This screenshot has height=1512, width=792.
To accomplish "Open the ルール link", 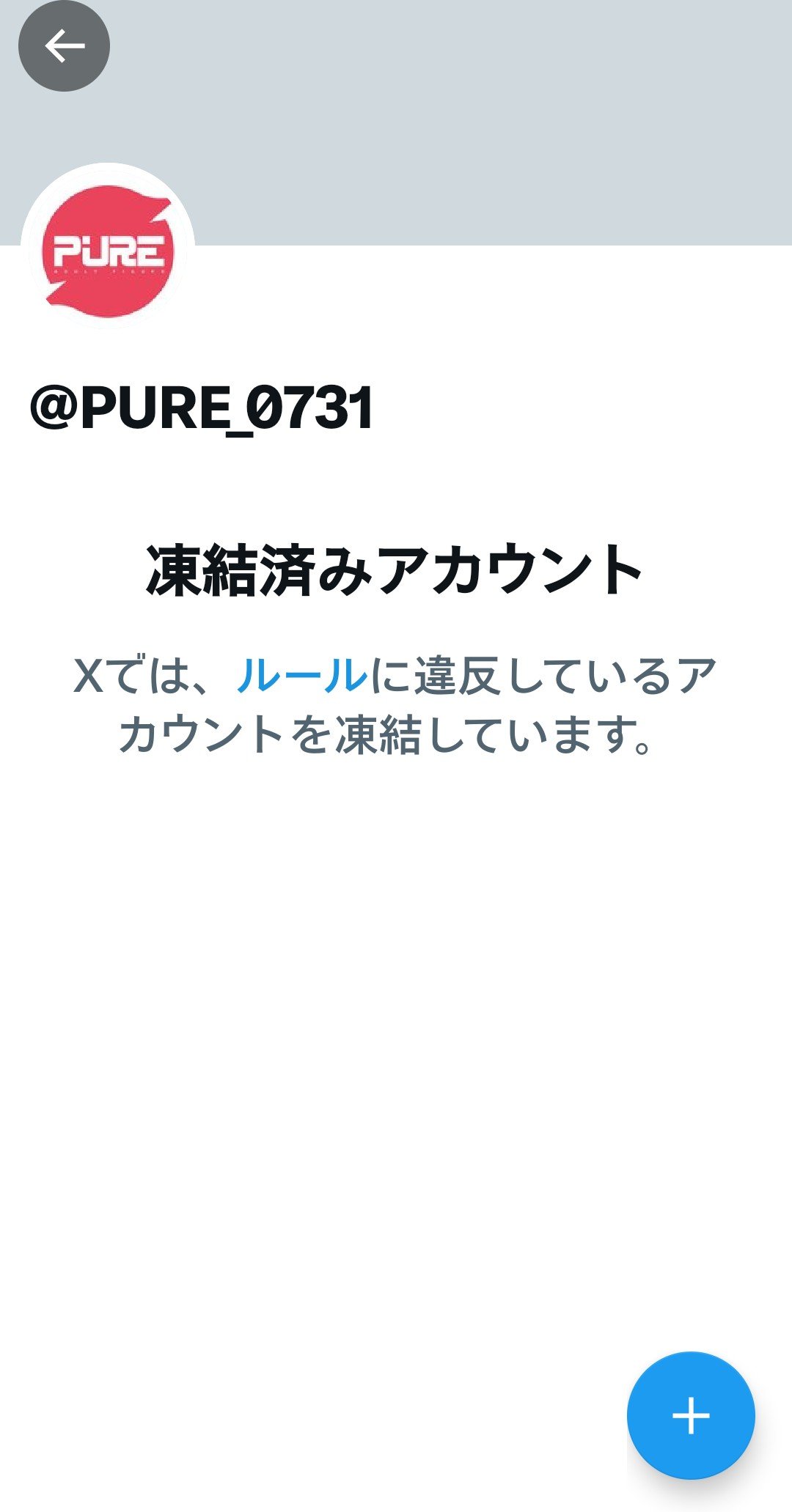I will (x=301, y=675).
